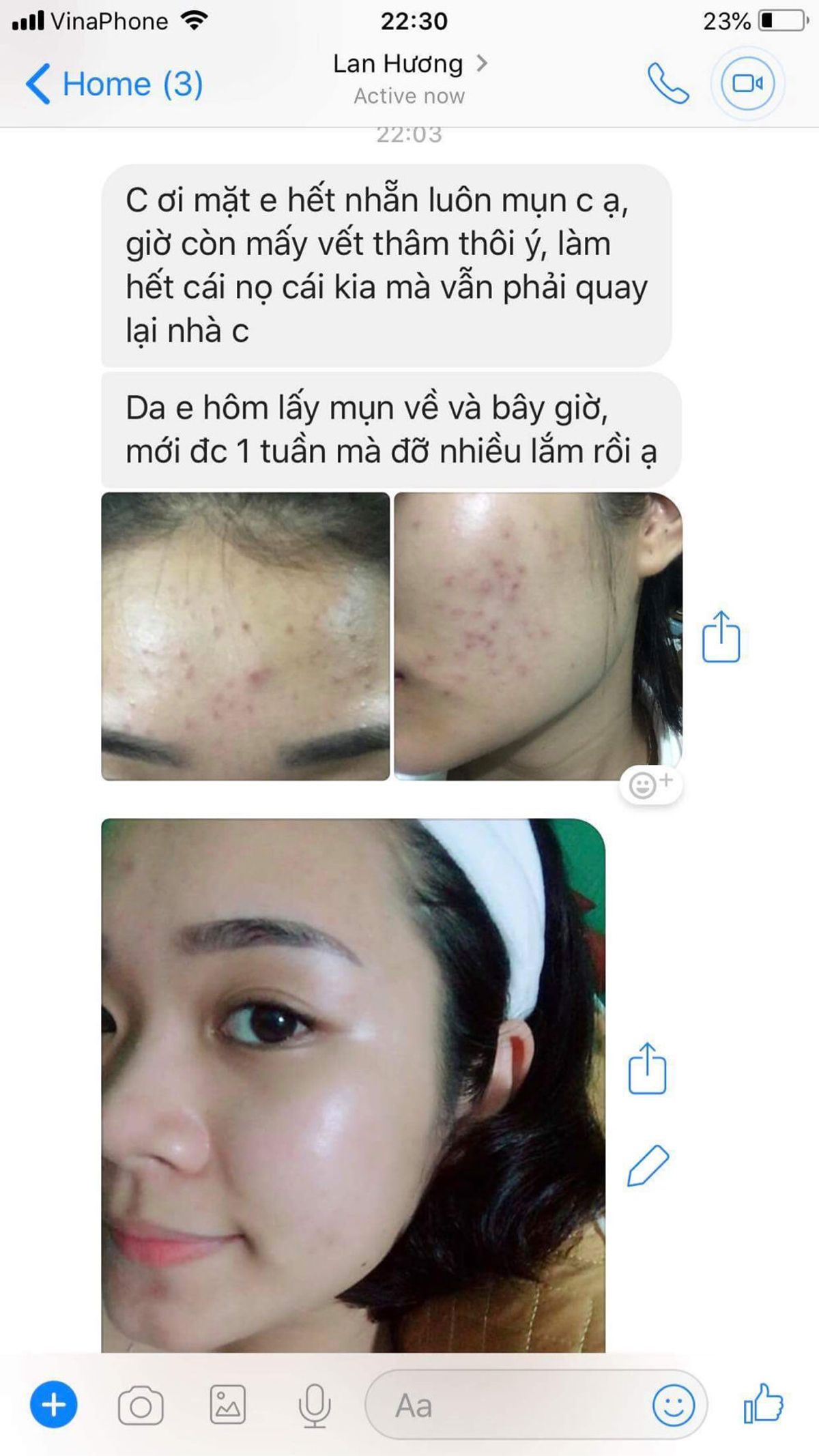
Task: Add an emoji reaction to the photos
Action: click(x=650, y=785)
